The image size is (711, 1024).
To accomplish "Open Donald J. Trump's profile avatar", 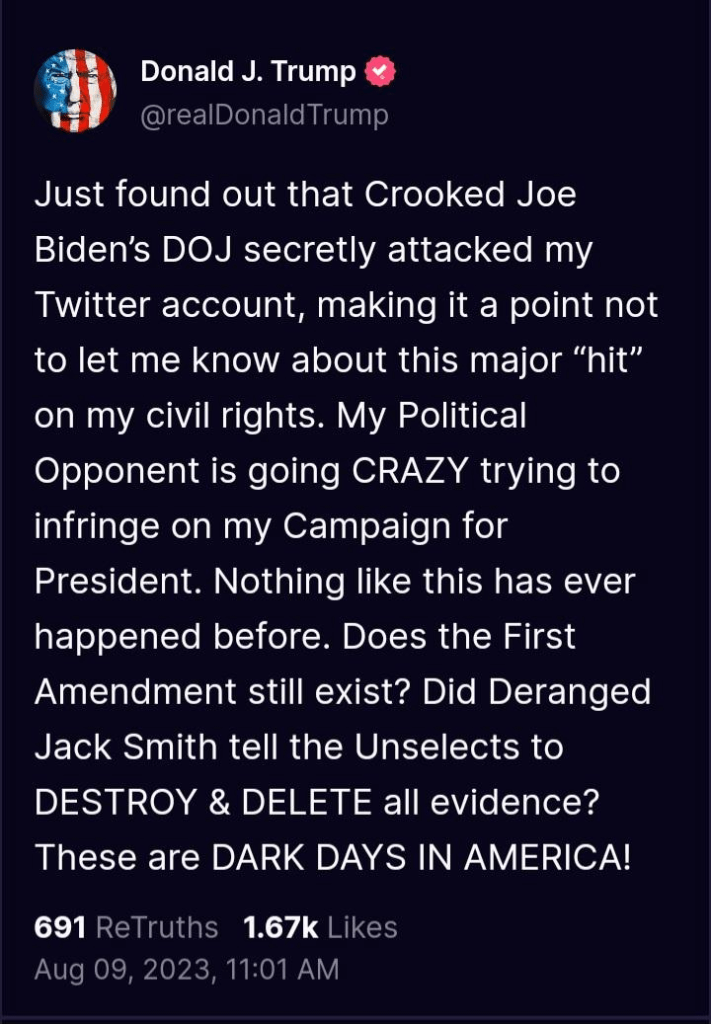I will click(76, 91).
